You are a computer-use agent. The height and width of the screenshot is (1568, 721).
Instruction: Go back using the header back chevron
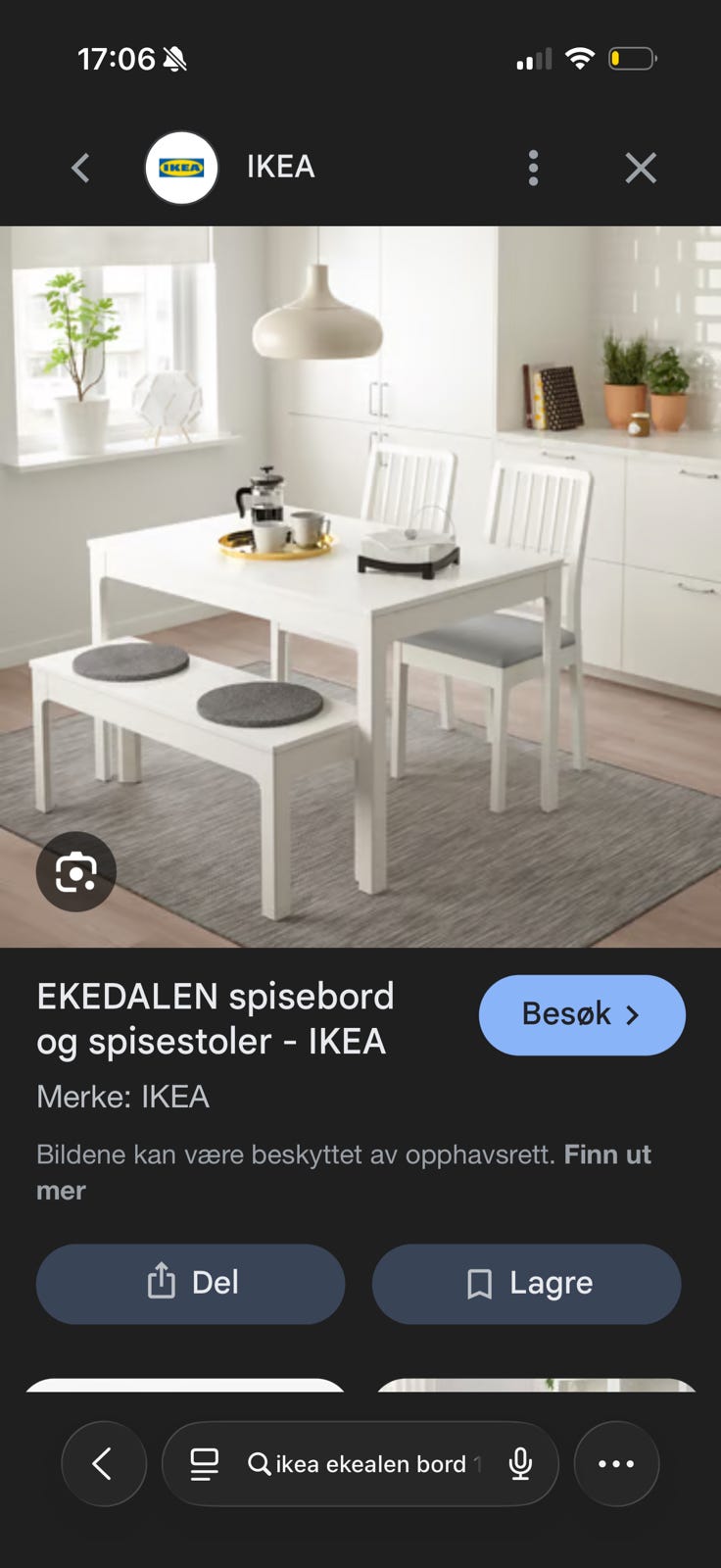point(79,168)
